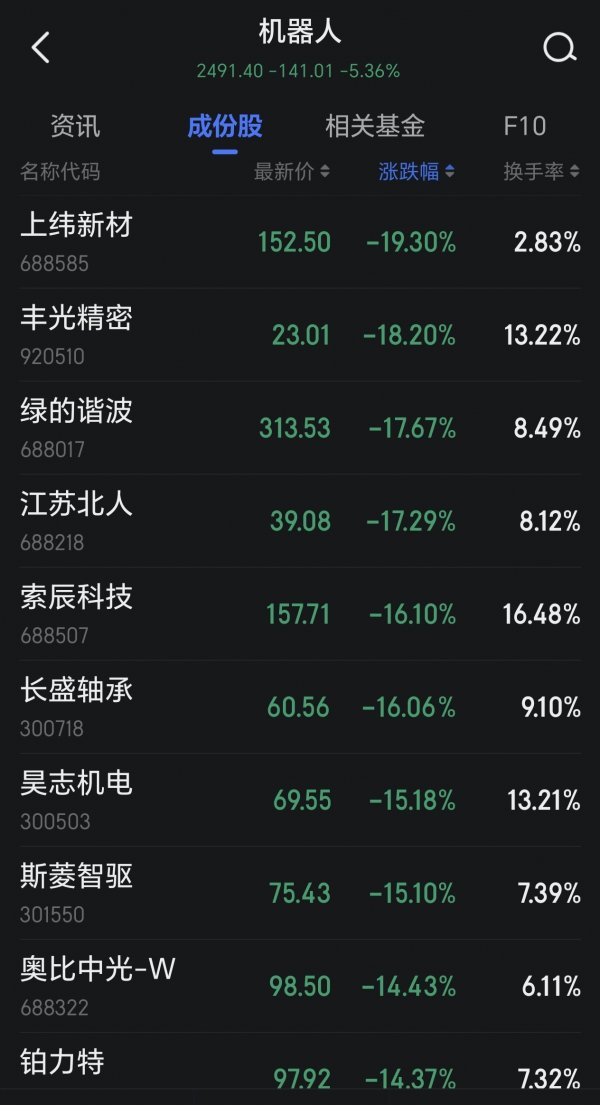The width and height of the screenshot is (600, 1105).
Task: Switch to the 资讯 tab
Action: point(75,127)
